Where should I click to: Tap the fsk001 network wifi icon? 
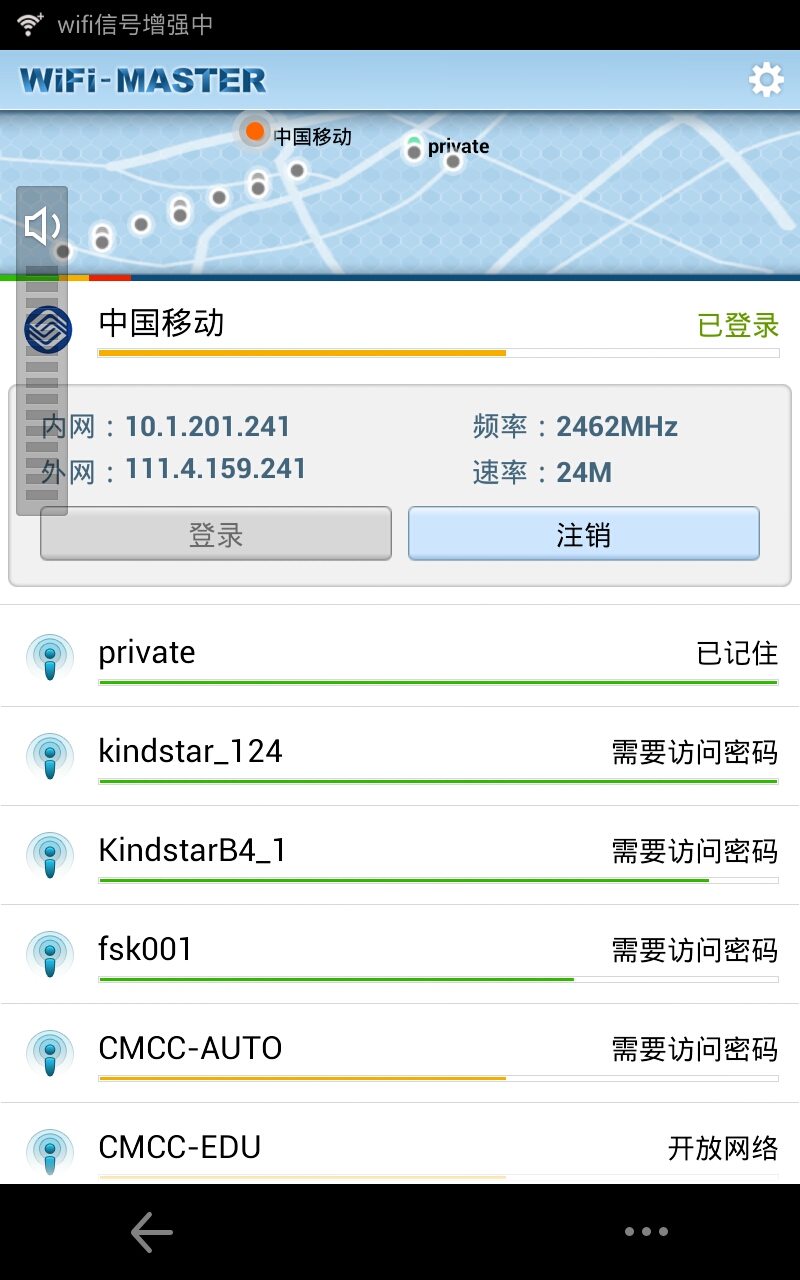coord(48,954)
